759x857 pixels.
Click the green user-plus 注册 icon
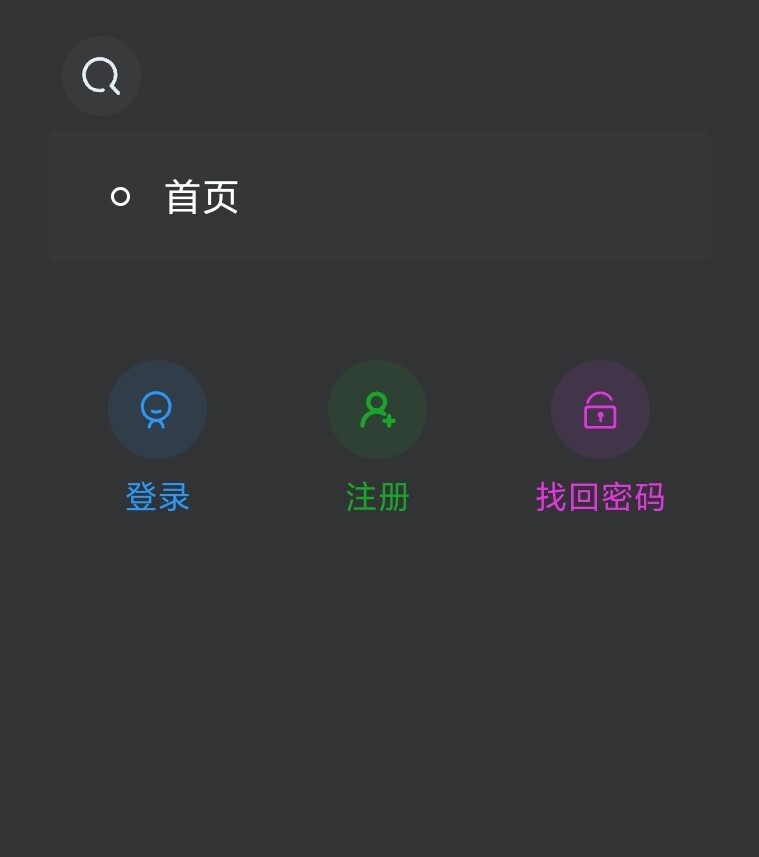377,409
